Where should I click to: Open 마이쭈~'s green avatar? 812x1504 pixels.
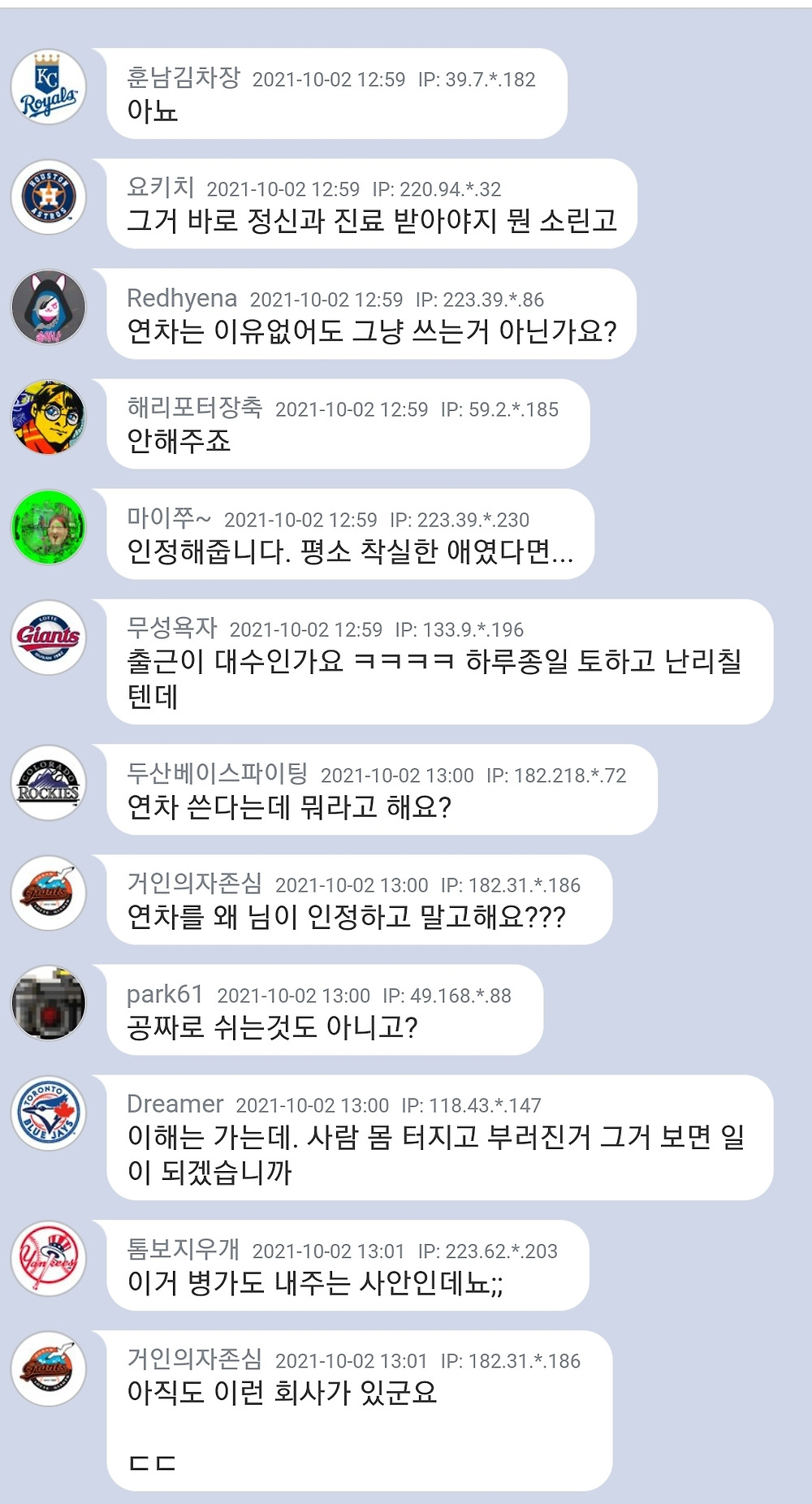48,527
